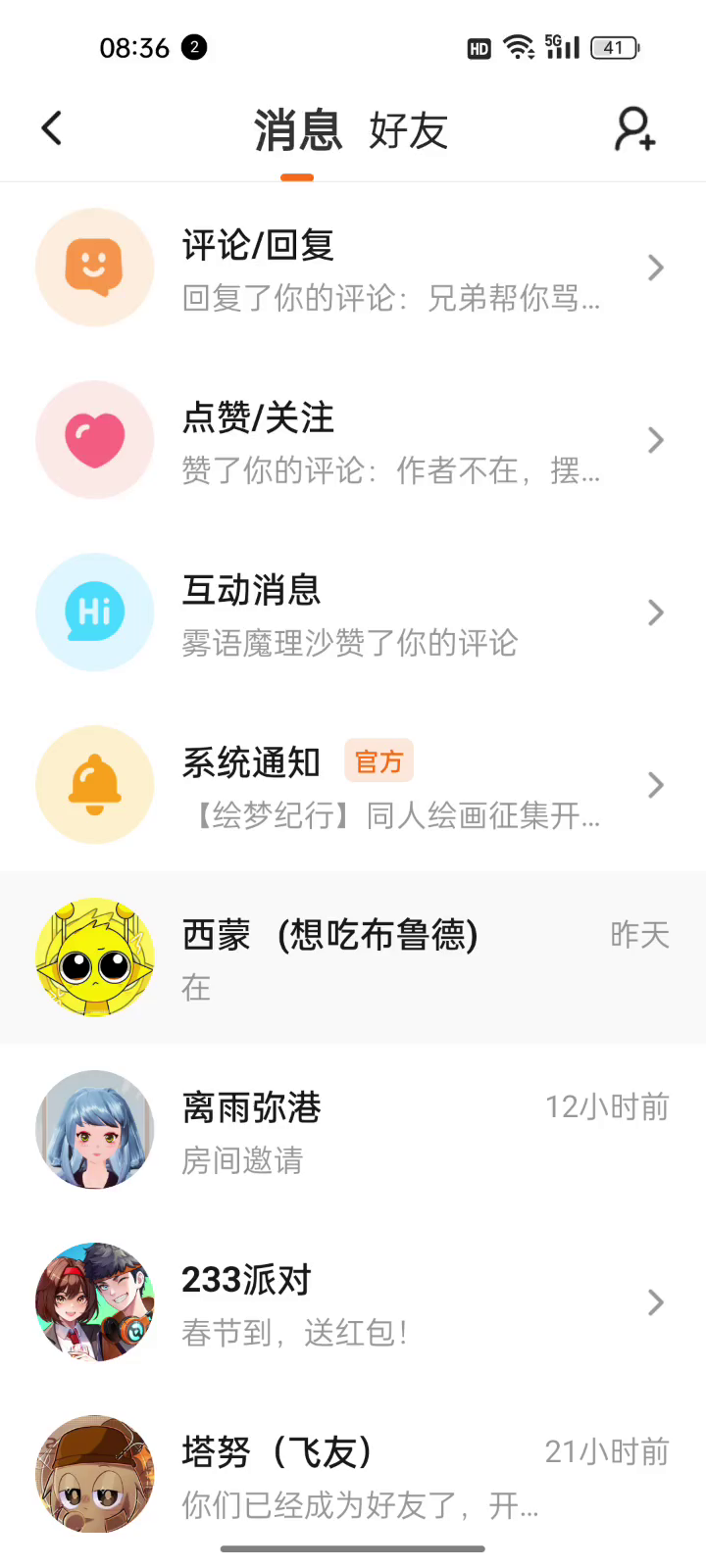706x1568 pixels.
Task: Open the chat with 塔努（飞友）
Action: pyautogui.click(x=353, y=1475)
